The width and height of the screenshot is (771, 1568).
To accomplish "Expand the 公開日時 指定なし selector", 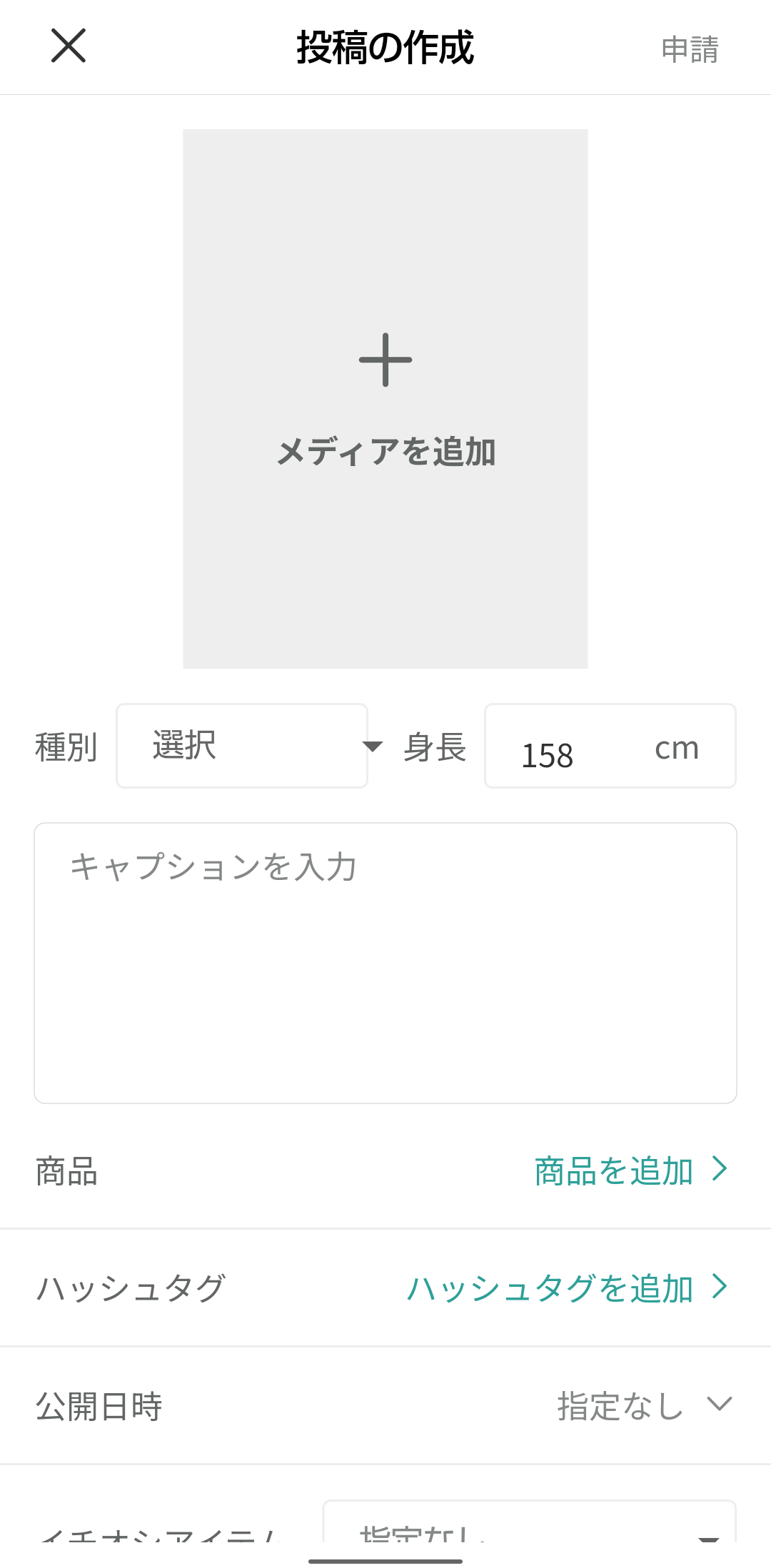I will (642, 1405).
